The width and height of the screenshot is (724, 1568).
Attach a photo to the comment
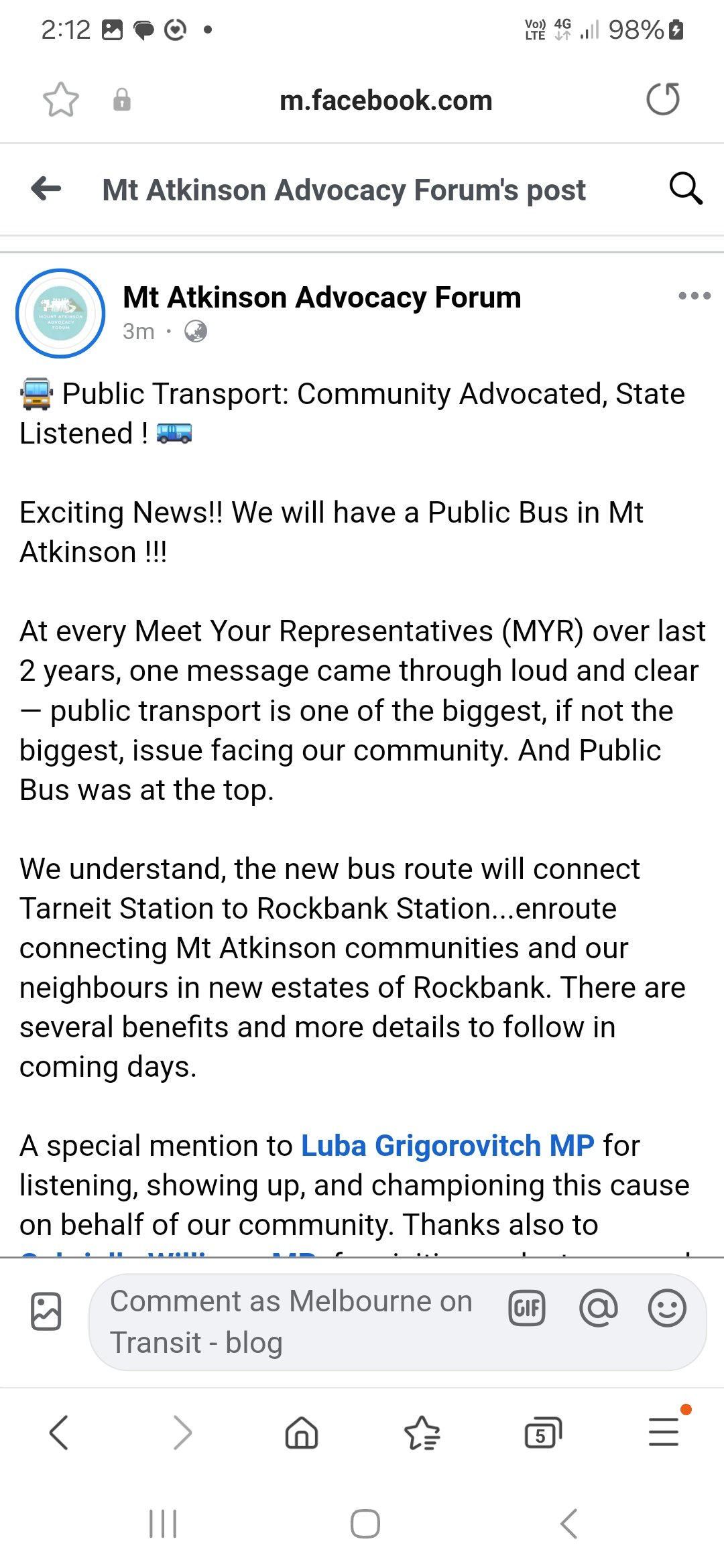pyautogui.click(x=46, y=1311)
